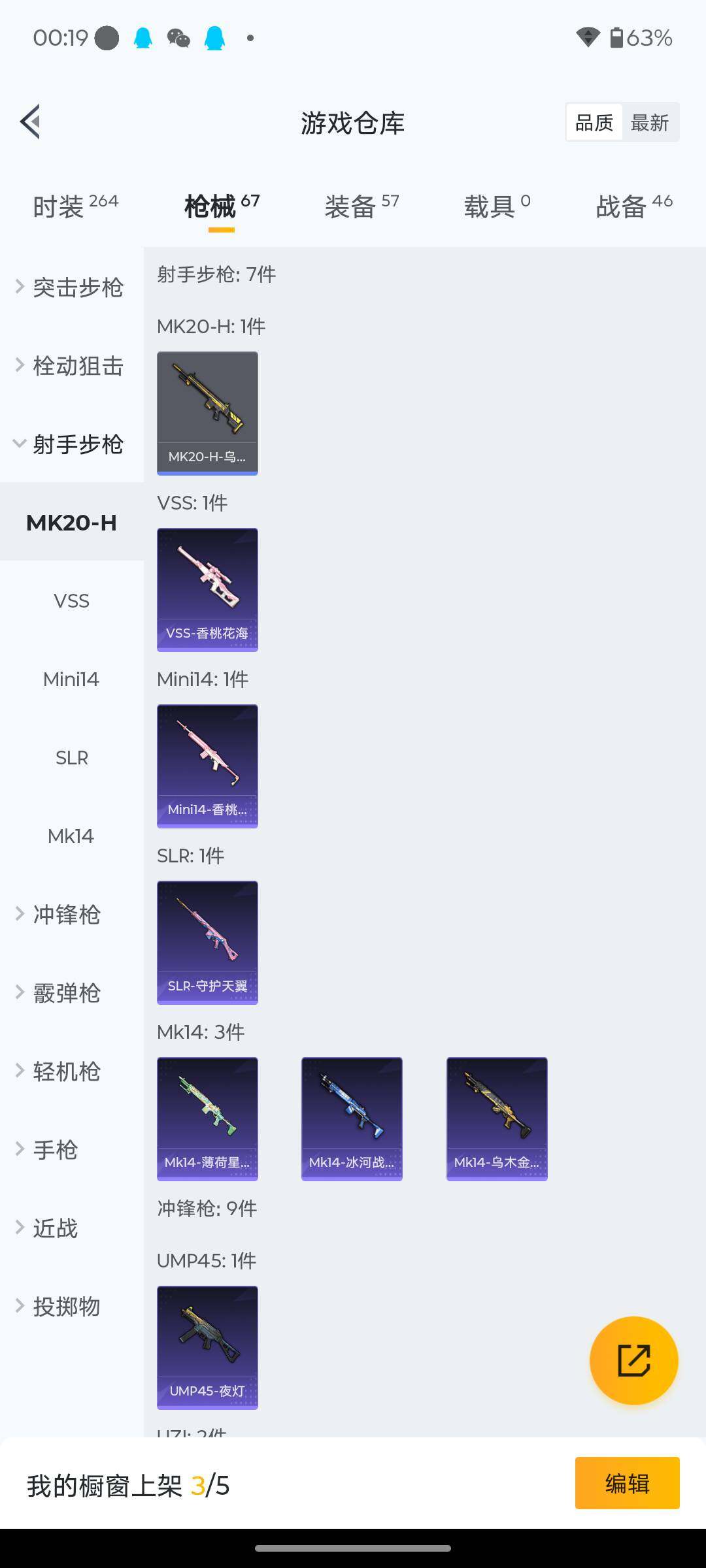Open the SLR-守护天翼 skin
The image size is (706, 1568).
(x=207, y=942)
